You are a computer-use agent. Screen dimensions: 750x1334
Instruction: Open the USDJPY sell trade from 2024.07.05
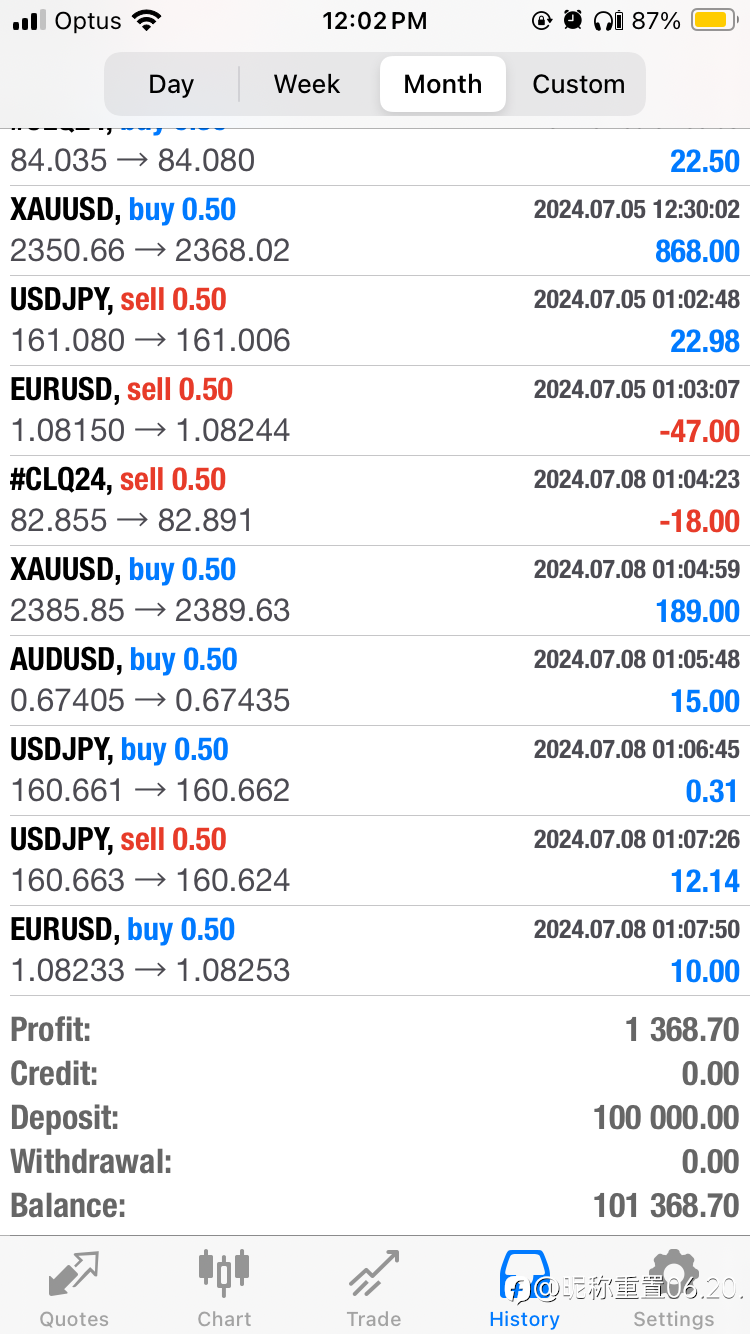point(375,321)
